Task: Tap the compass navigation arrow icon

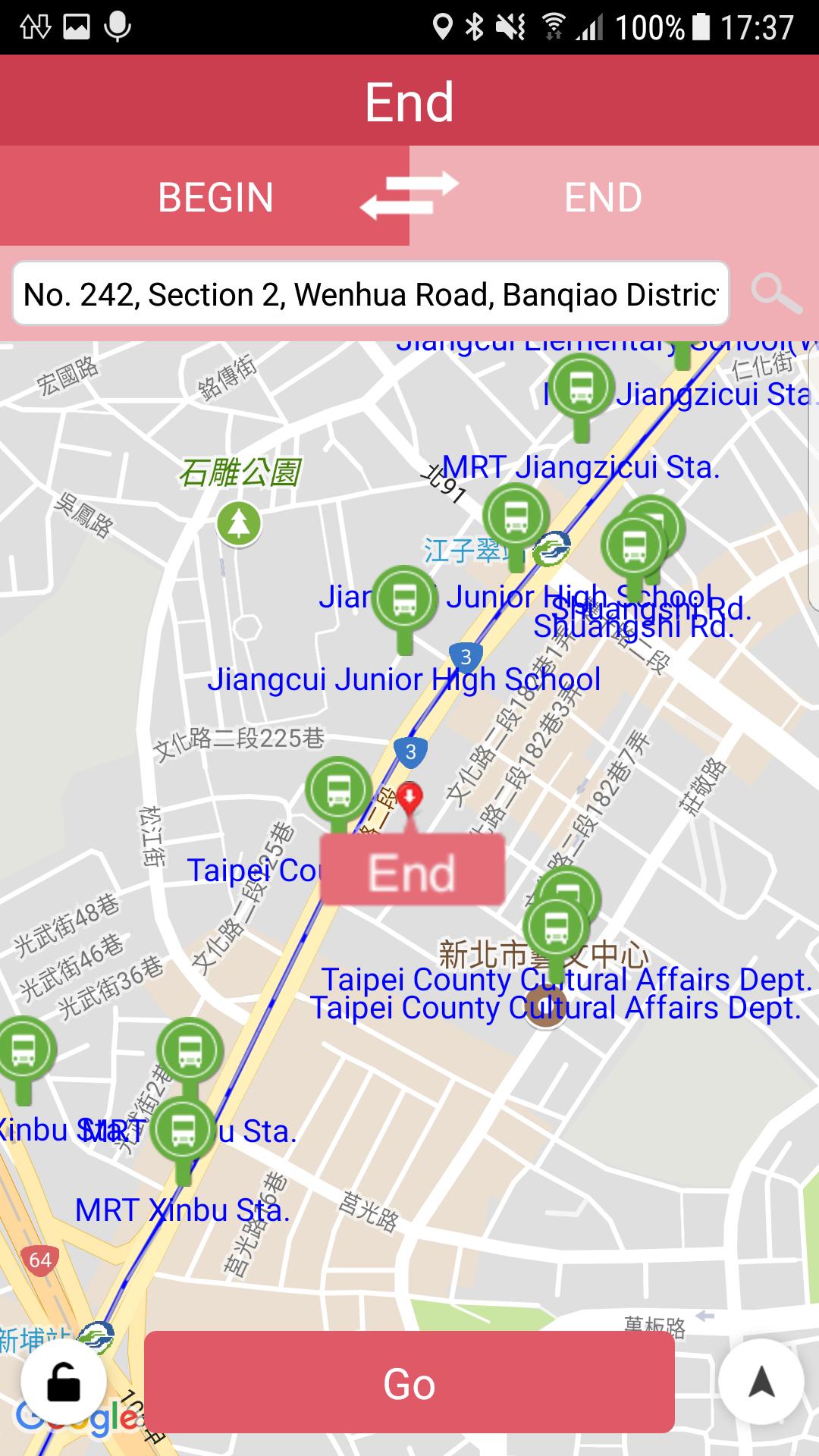Action: pos(762,1382)
